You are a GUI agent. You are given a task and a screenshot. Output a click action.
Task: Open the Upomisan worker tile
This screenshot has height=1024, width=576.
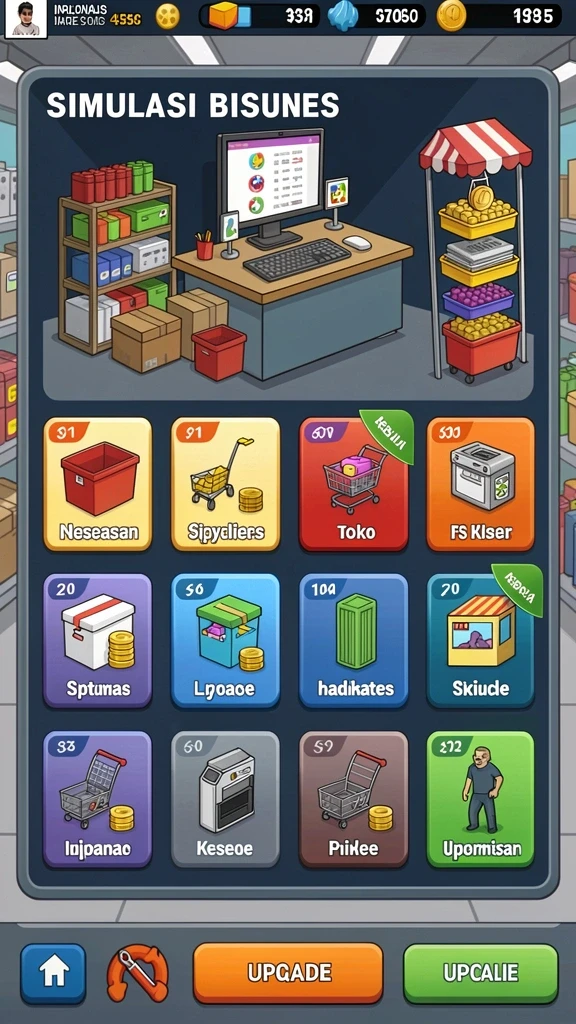click(x=481, y=799)
